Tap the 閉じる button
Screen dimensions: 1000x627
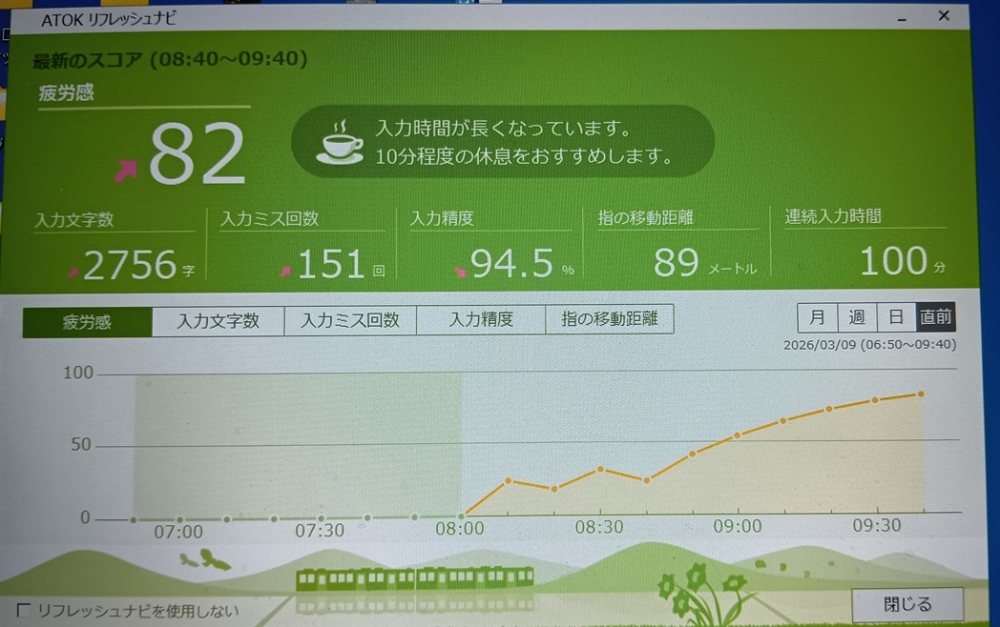(907, 604)
